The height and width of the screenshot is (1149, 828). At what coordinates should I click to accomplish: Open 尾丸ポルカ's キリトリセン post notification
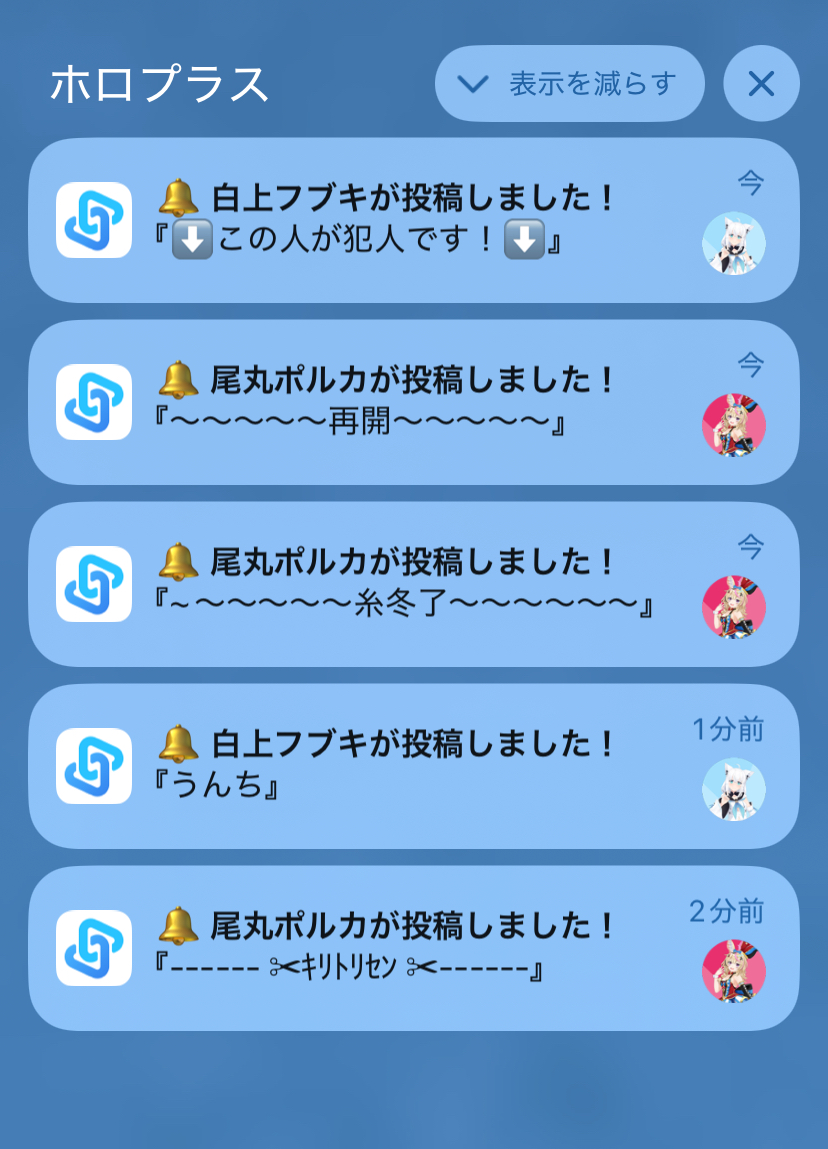pos(413,949)
